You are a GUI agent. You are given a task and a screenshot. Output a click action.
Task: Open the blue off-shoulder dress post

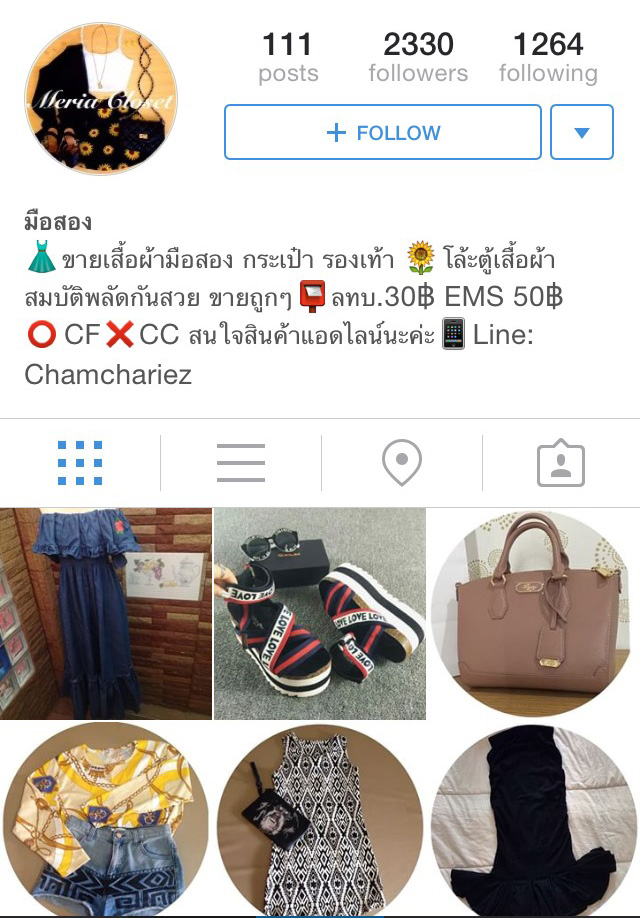106,613
